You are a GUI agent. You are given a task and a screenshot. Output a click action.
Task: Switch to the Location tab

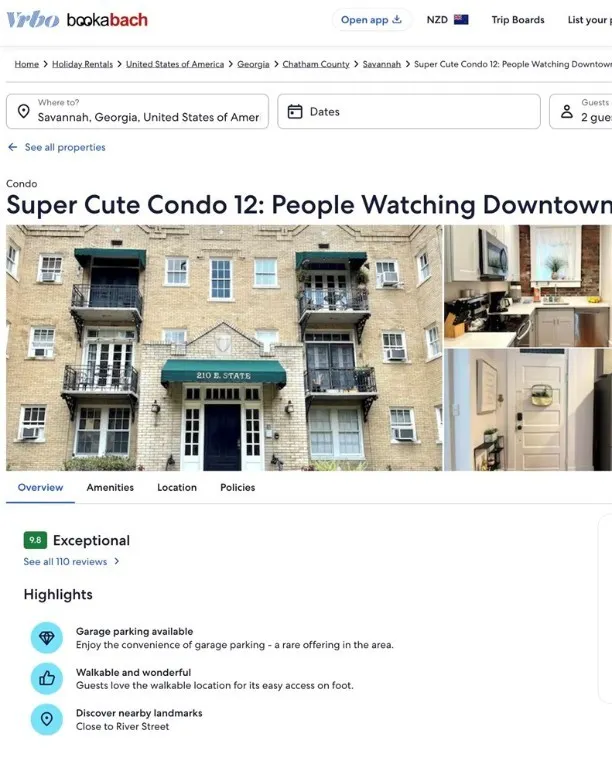[x=177, y=488]
